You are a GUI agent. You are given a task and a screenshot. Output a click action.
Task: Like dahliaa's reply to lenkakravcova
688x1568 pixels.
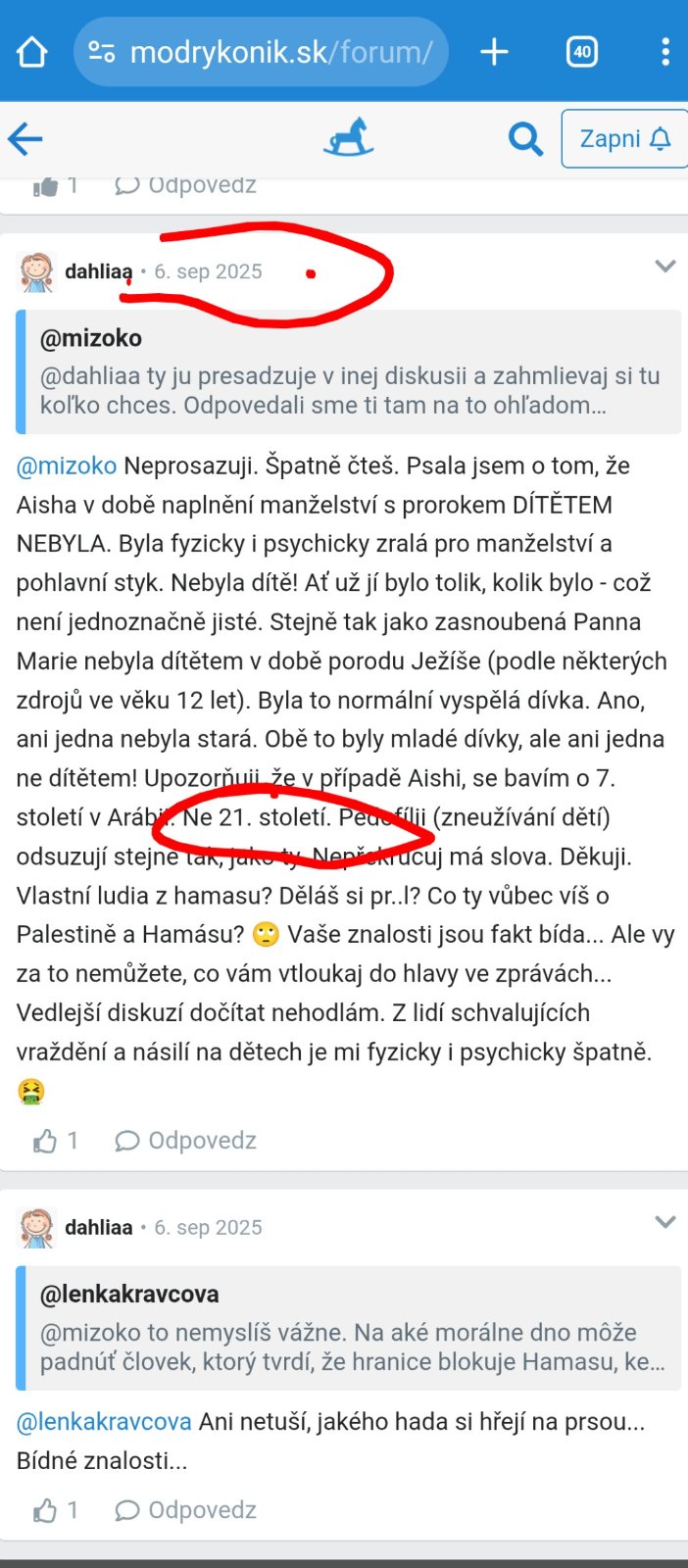[45, 1510]
